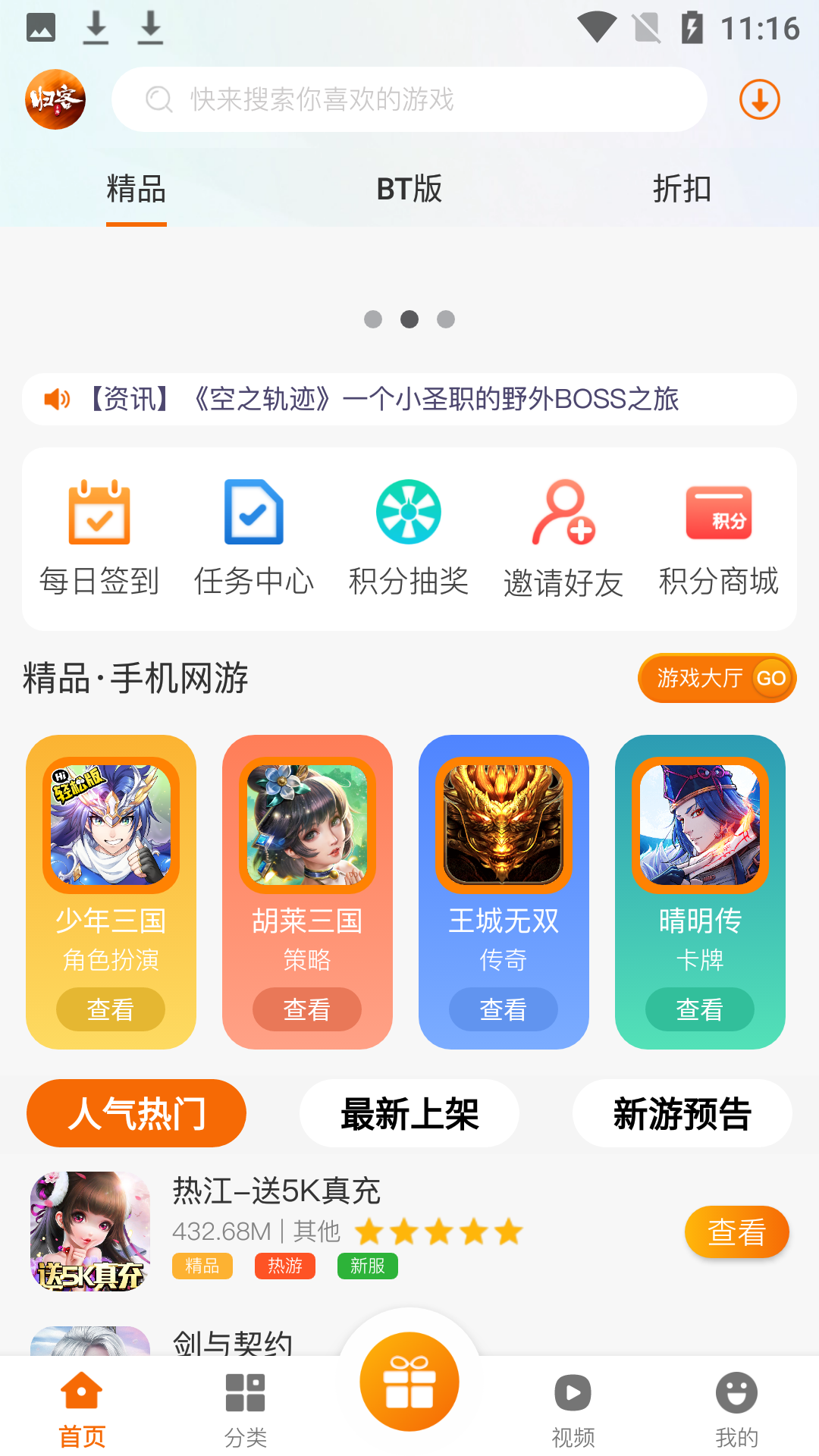Tap the game search box
The width and height of the screenshot is (819, 1456).
(x=409, y=99)
